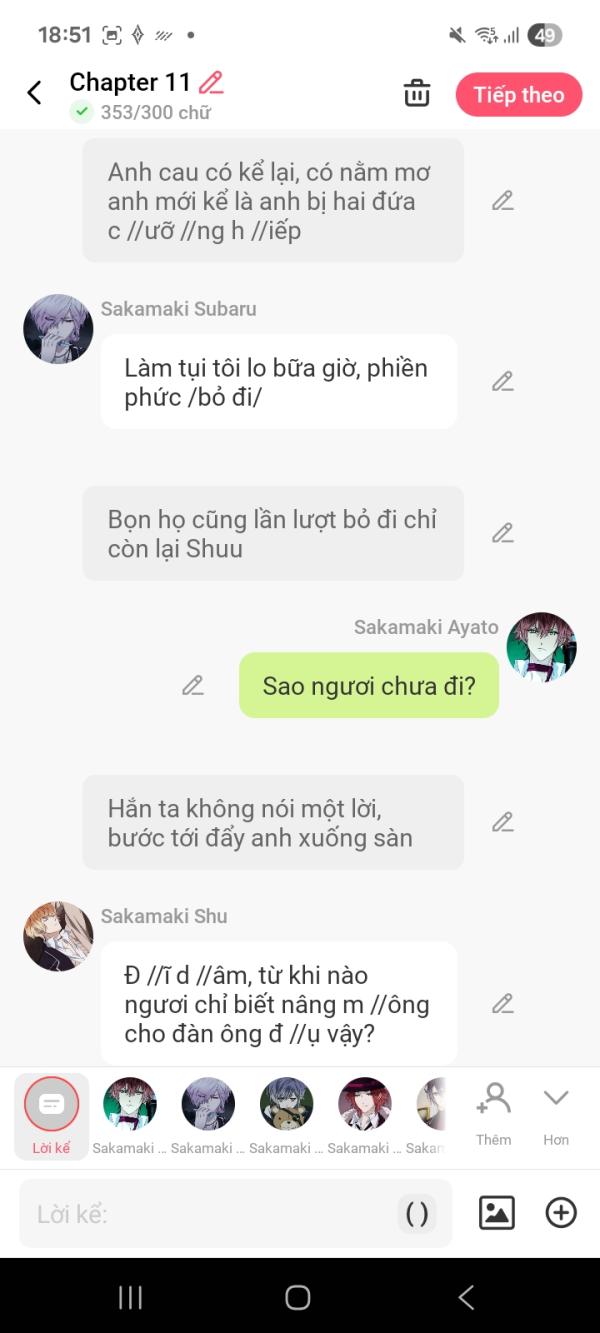Screen dimensions: 600x1333
Task: Go back from Chapter 11 editor
Action: (34, 94)
